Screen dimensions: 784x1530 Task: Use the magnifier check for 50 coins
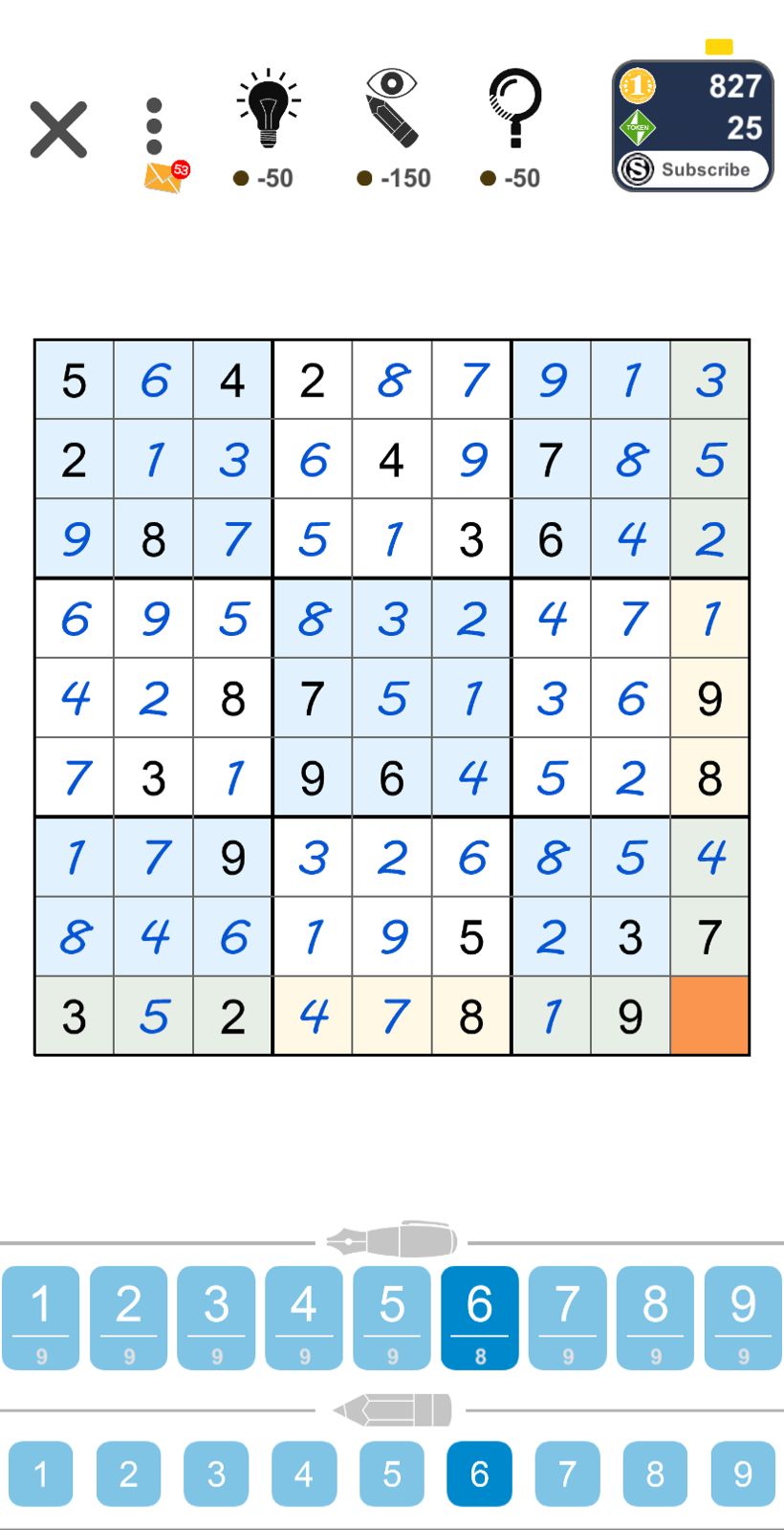click(x=514, y=110)
